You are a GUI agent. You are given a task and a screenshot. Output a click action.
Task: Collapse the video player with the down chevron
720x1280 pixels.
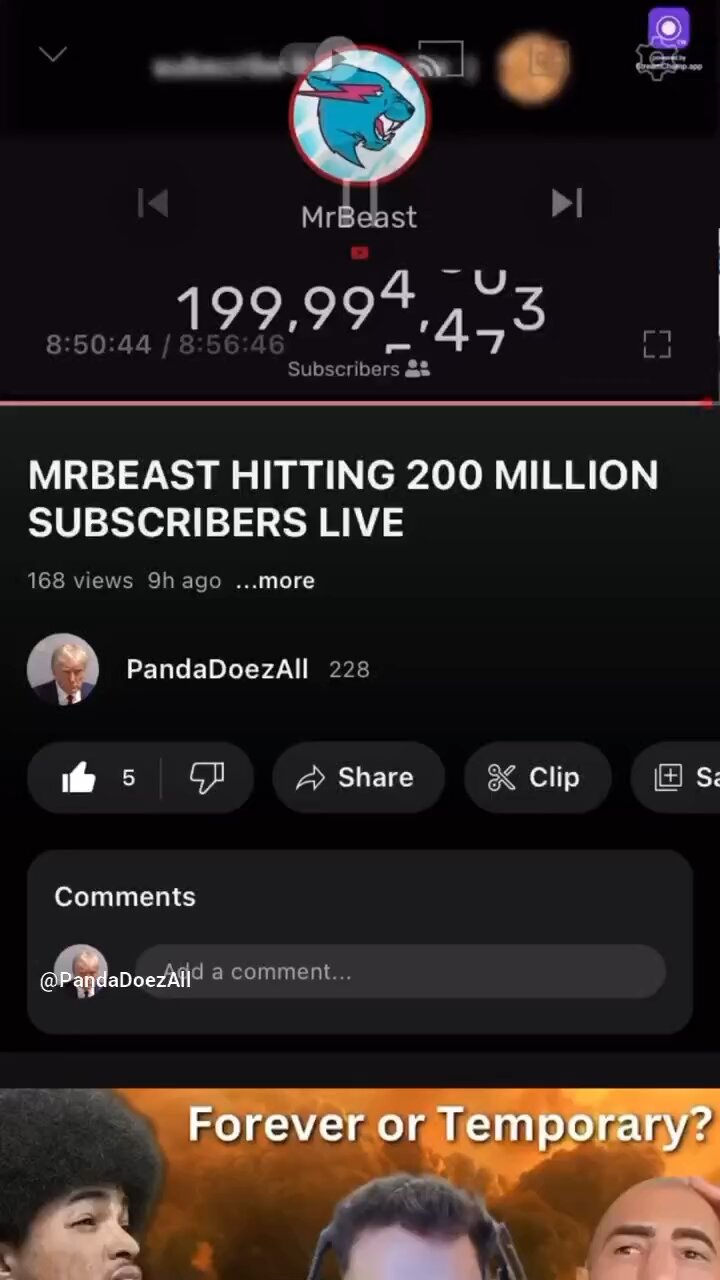52,54
